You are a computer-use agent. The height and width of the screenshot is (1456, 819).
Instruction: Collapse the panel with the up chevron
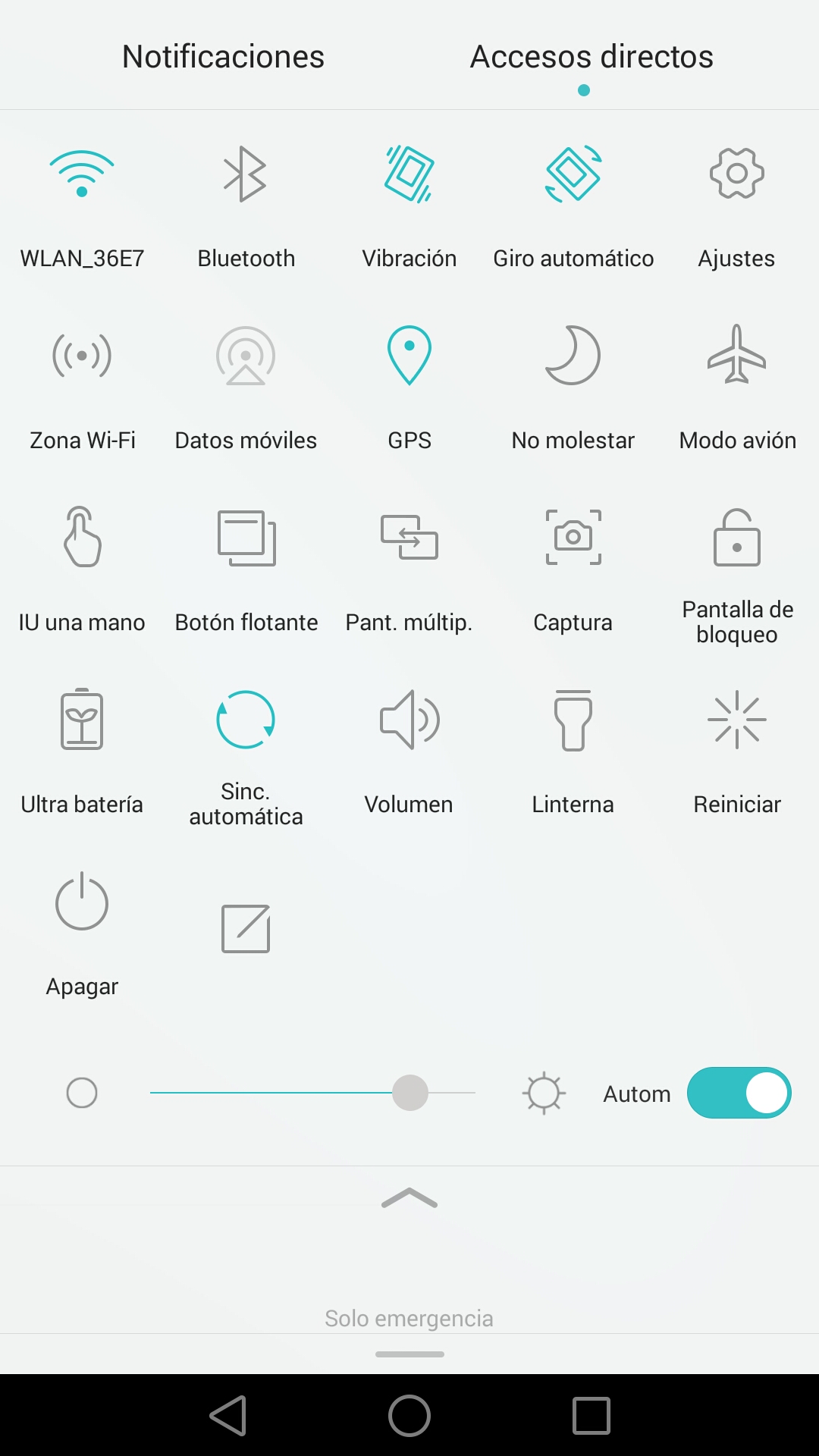coord(409,1197)
